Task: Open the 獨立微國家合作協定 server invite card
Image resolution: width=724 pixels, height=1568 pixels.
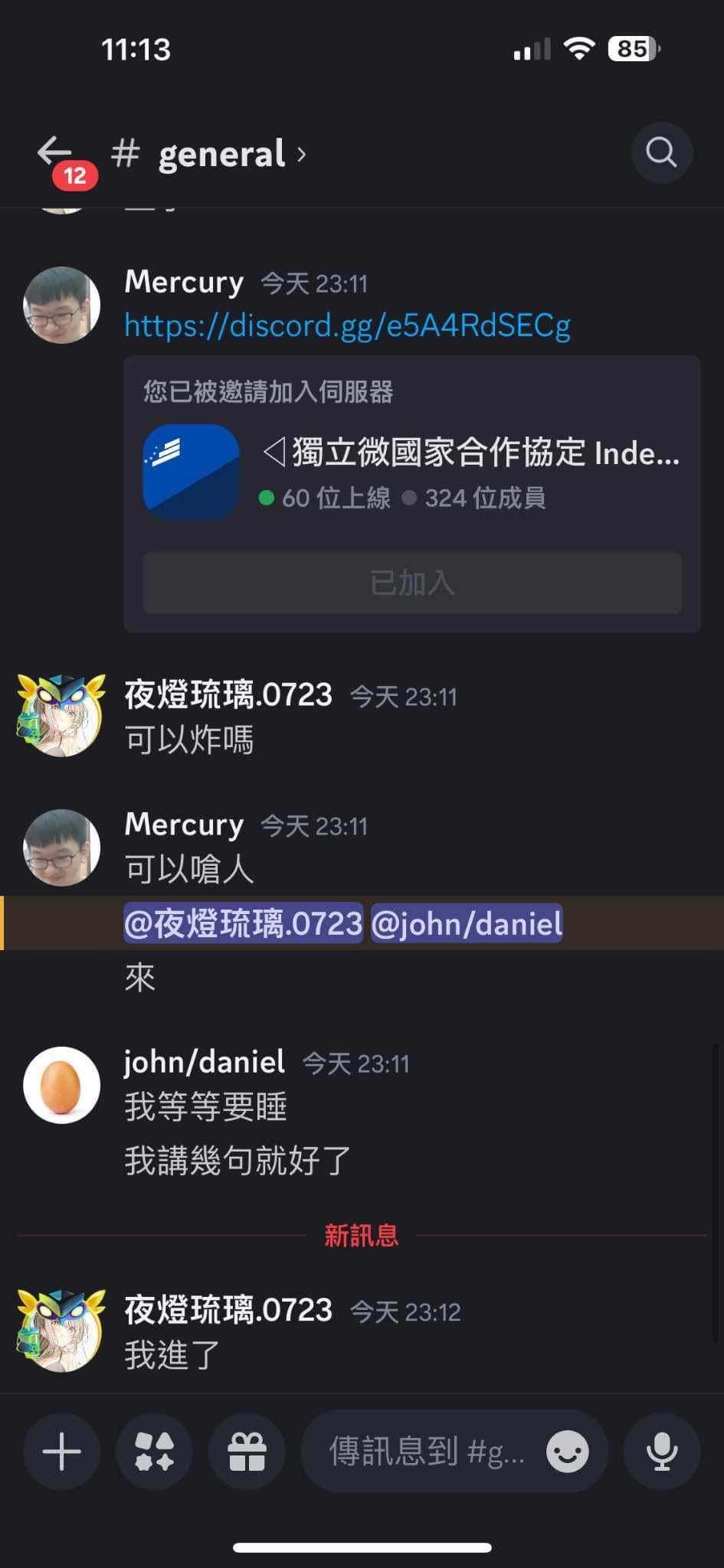Action: coord(412,494)
